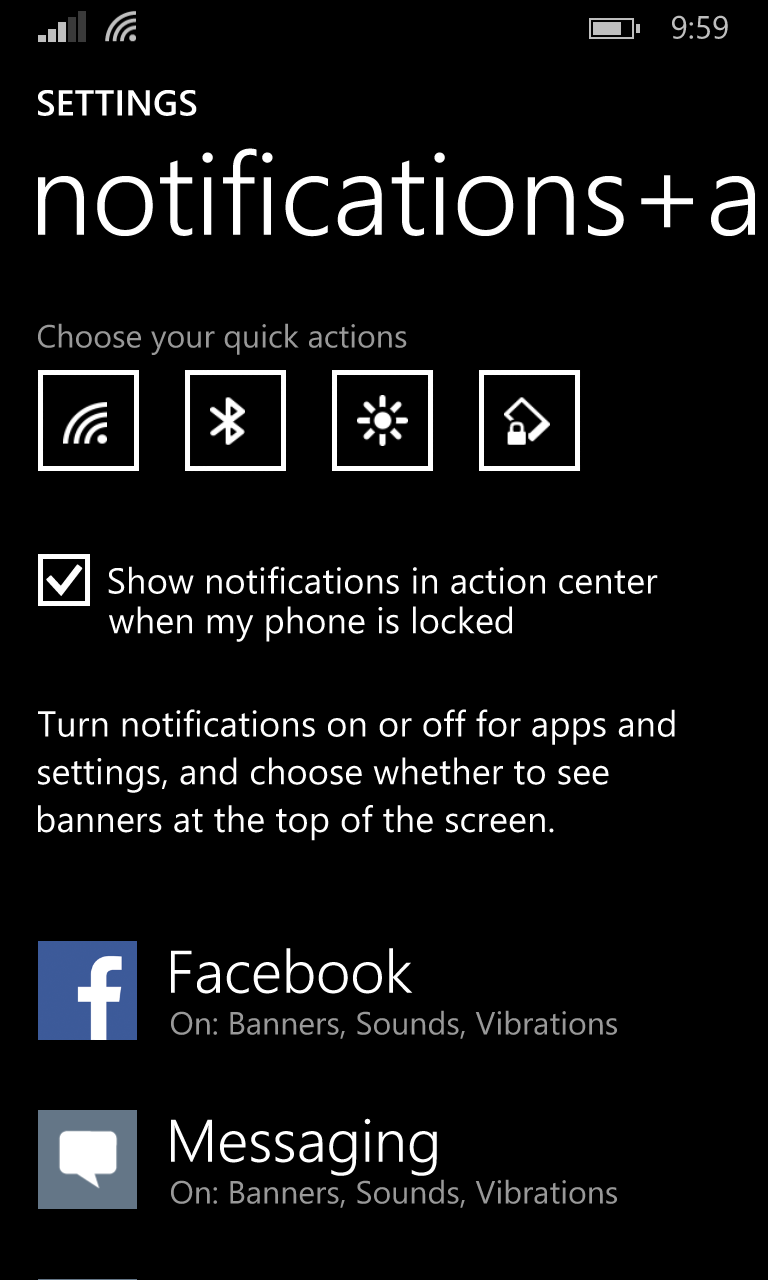
Task: Change the Bluetooth quick action
Action: coord(235,420)
